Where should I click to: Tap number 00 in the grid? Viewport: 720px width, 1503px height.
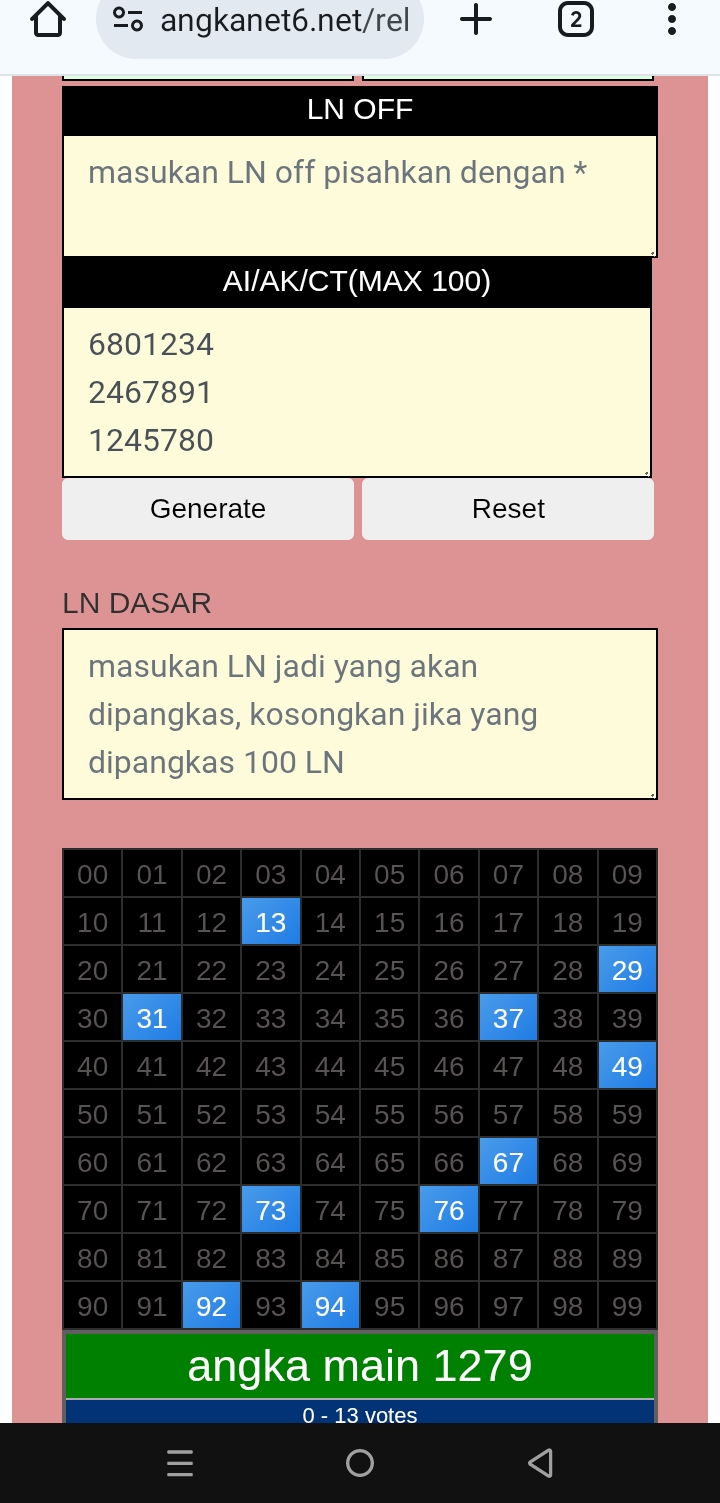[93, 874]
